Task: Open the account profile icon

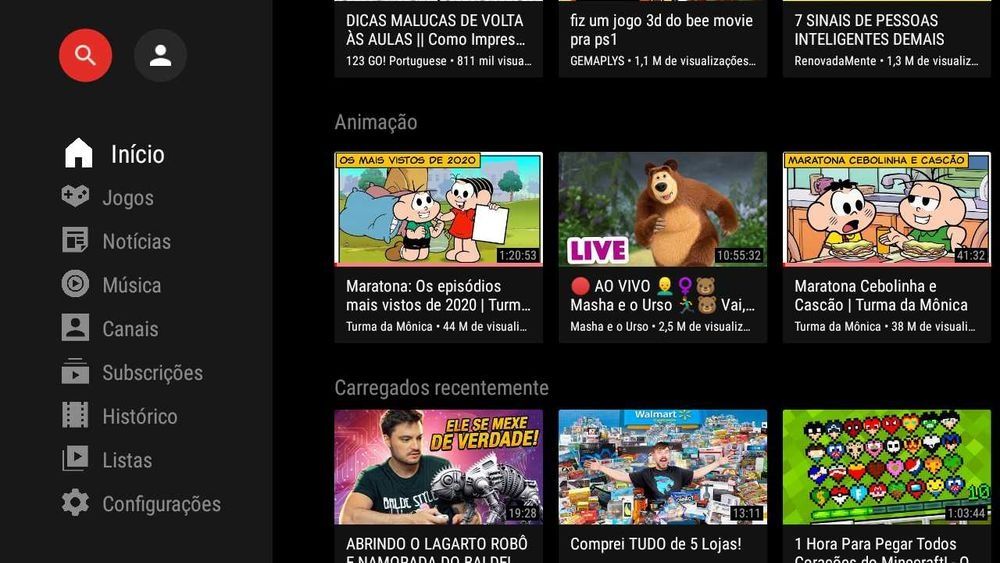Action: click(x=160, y=55)
